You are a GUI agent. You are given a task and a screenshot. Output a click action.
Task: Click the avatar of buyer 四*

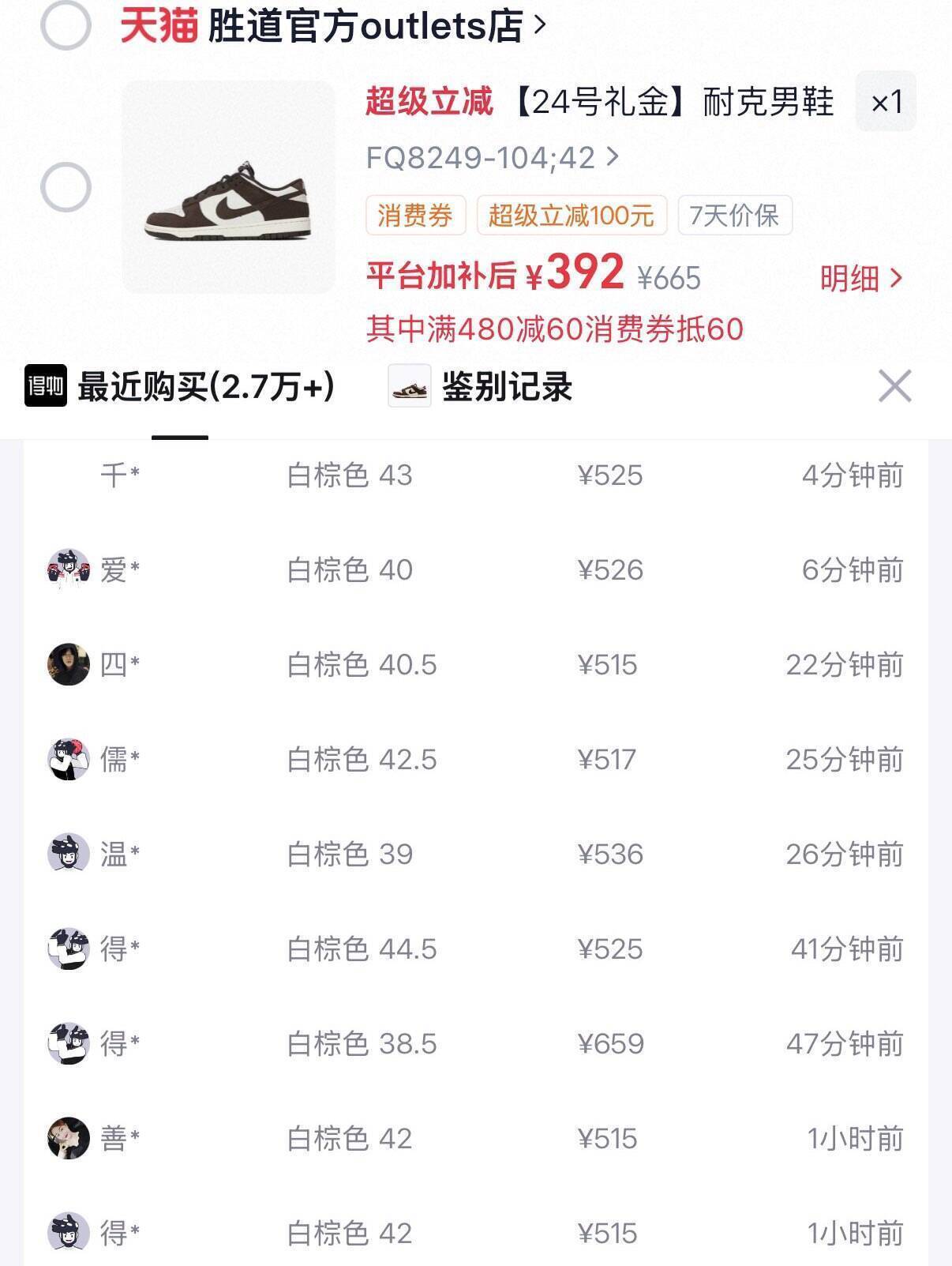tap(69, 664)
